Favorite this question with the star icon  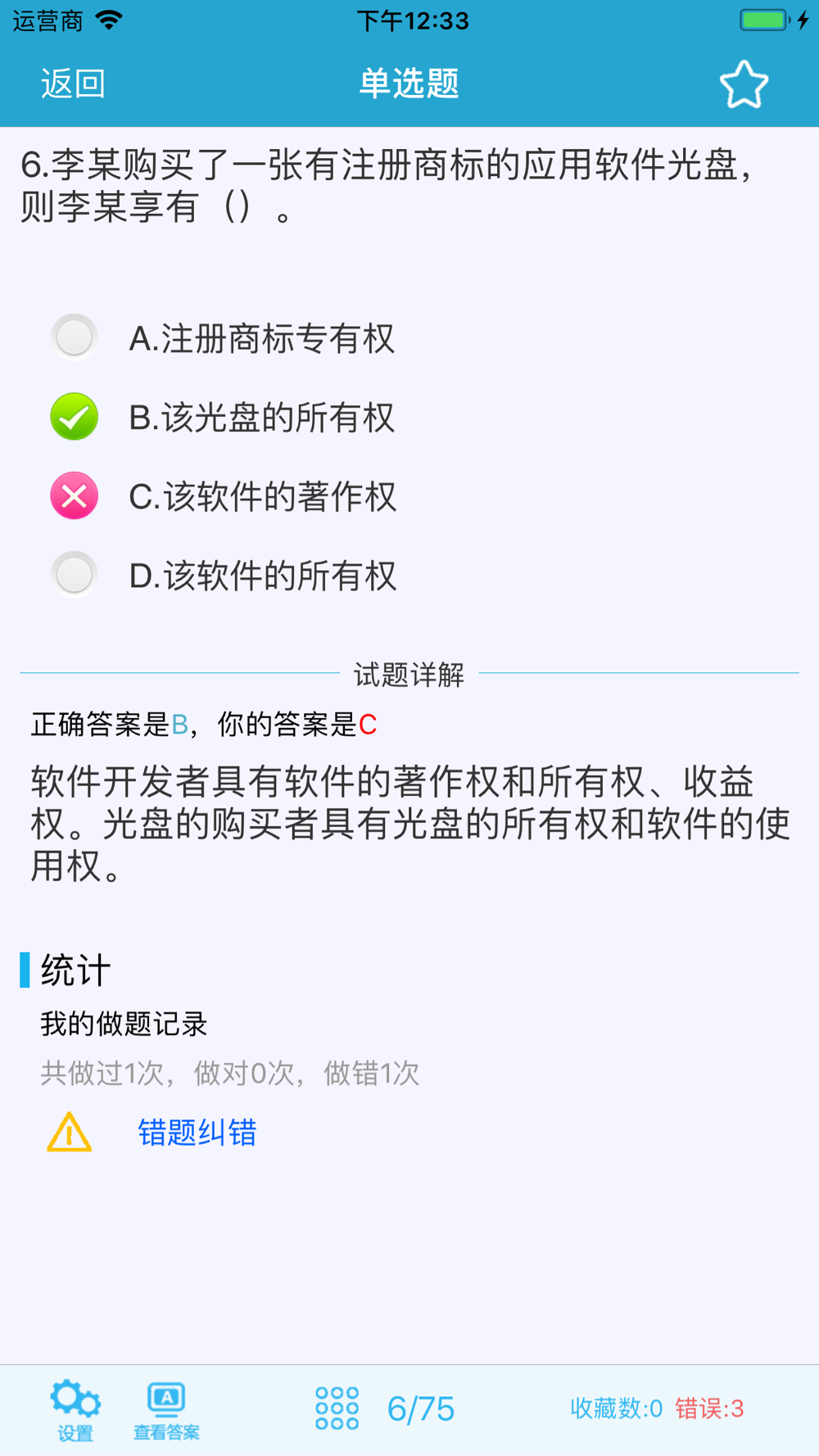tap(744, 84)
